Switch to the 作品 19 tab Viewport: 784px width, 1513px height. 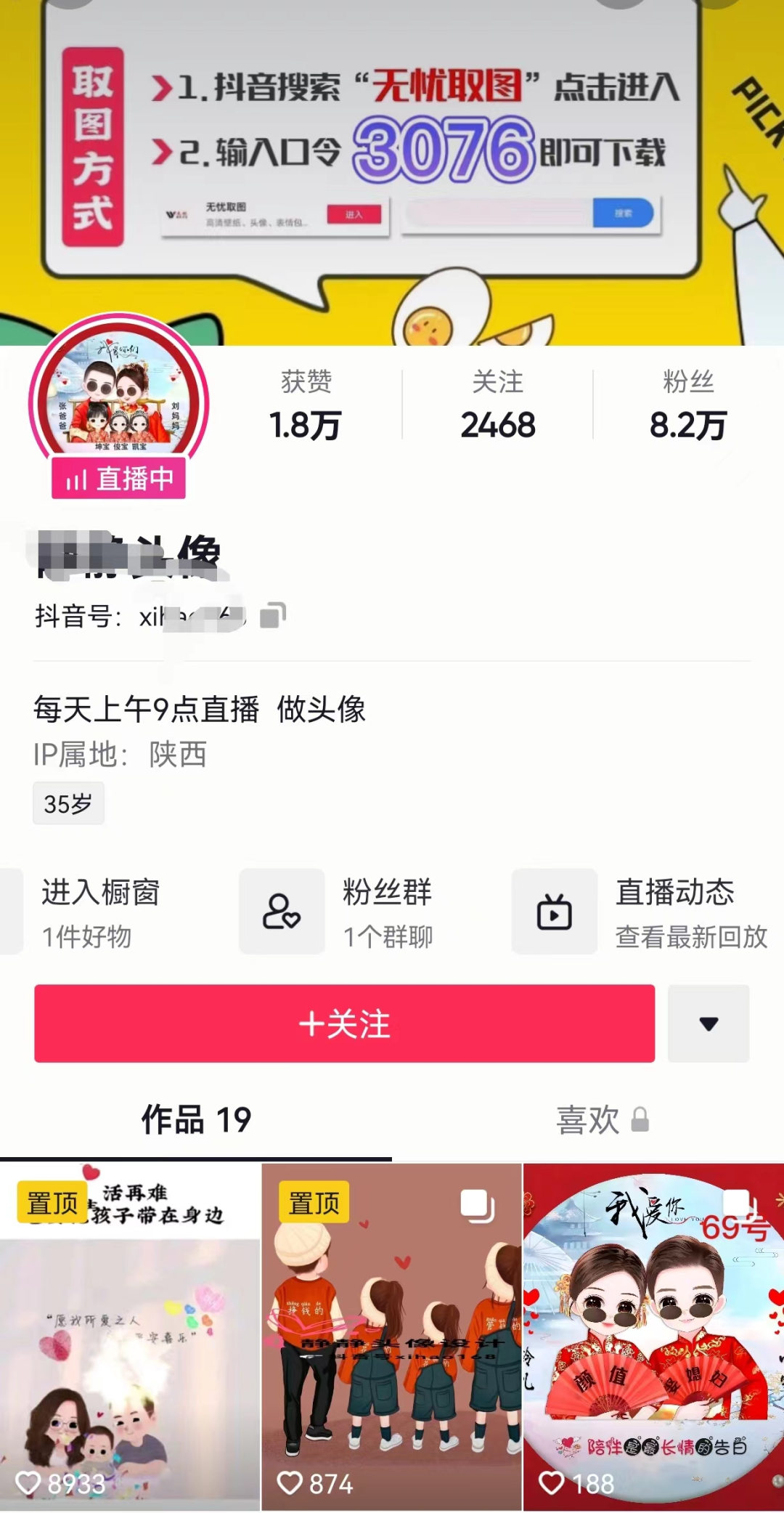pos(196,1119)
